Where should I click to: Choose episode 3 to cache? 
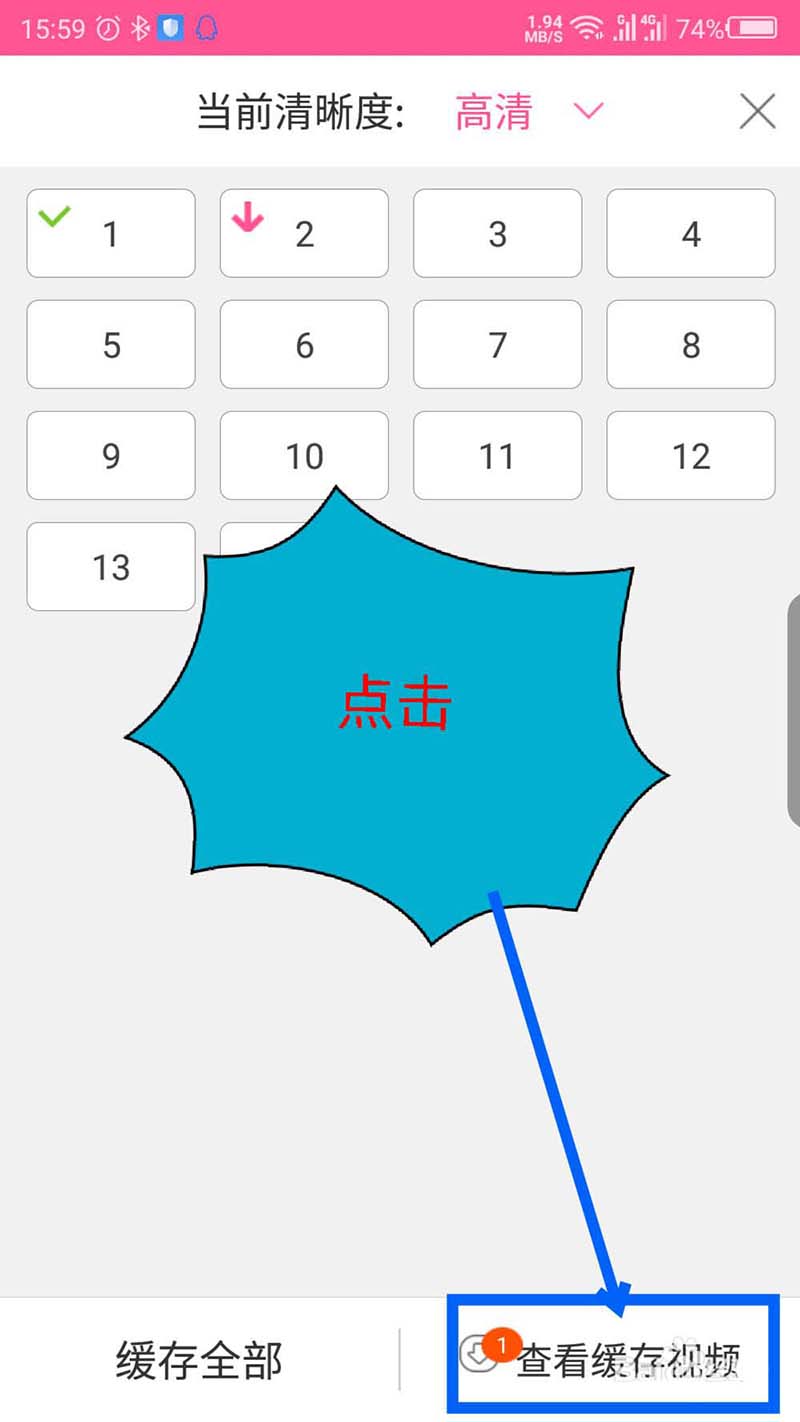click(x=497, y=234)
